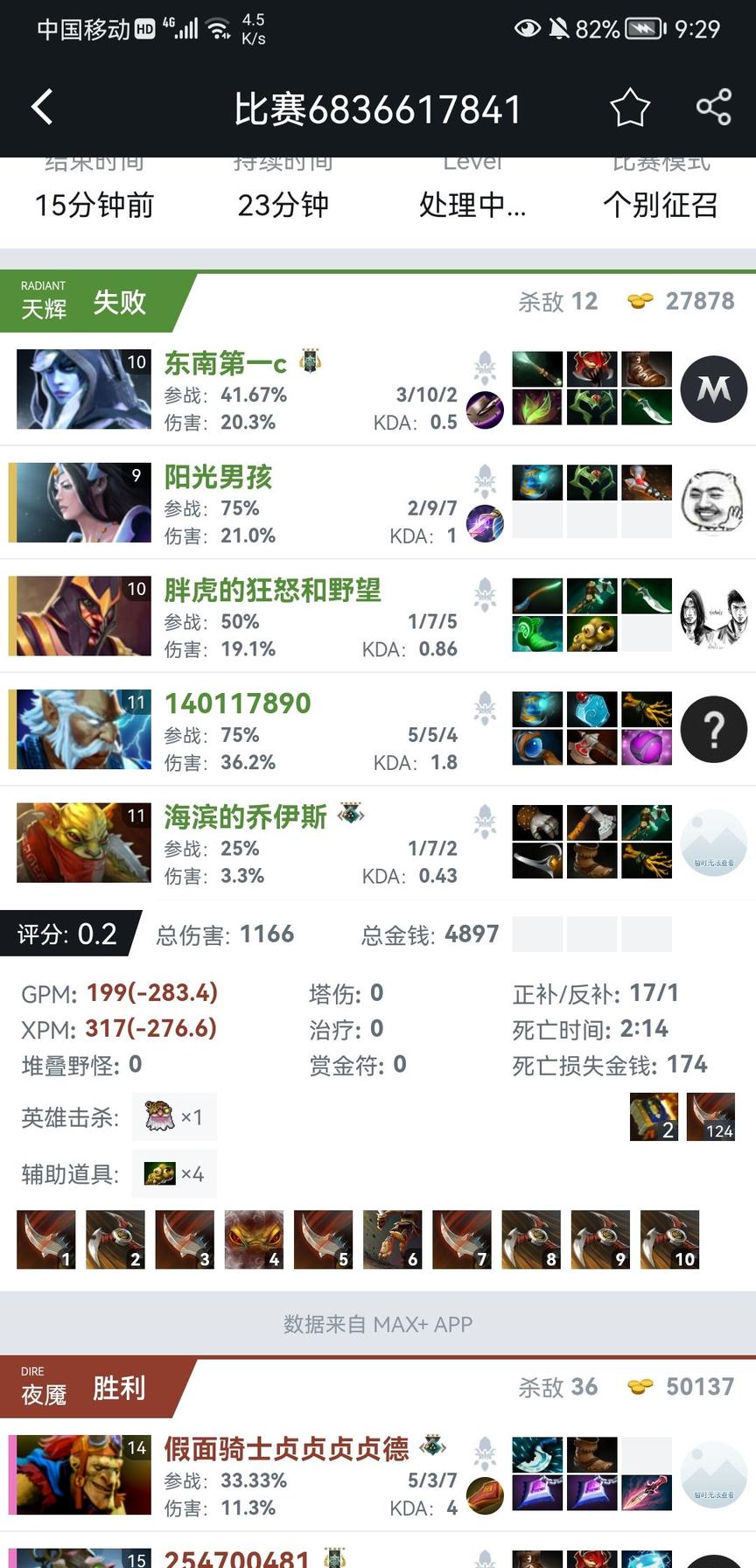
Task: Favorite this match with the star icon
Action: tap(629, 108)
